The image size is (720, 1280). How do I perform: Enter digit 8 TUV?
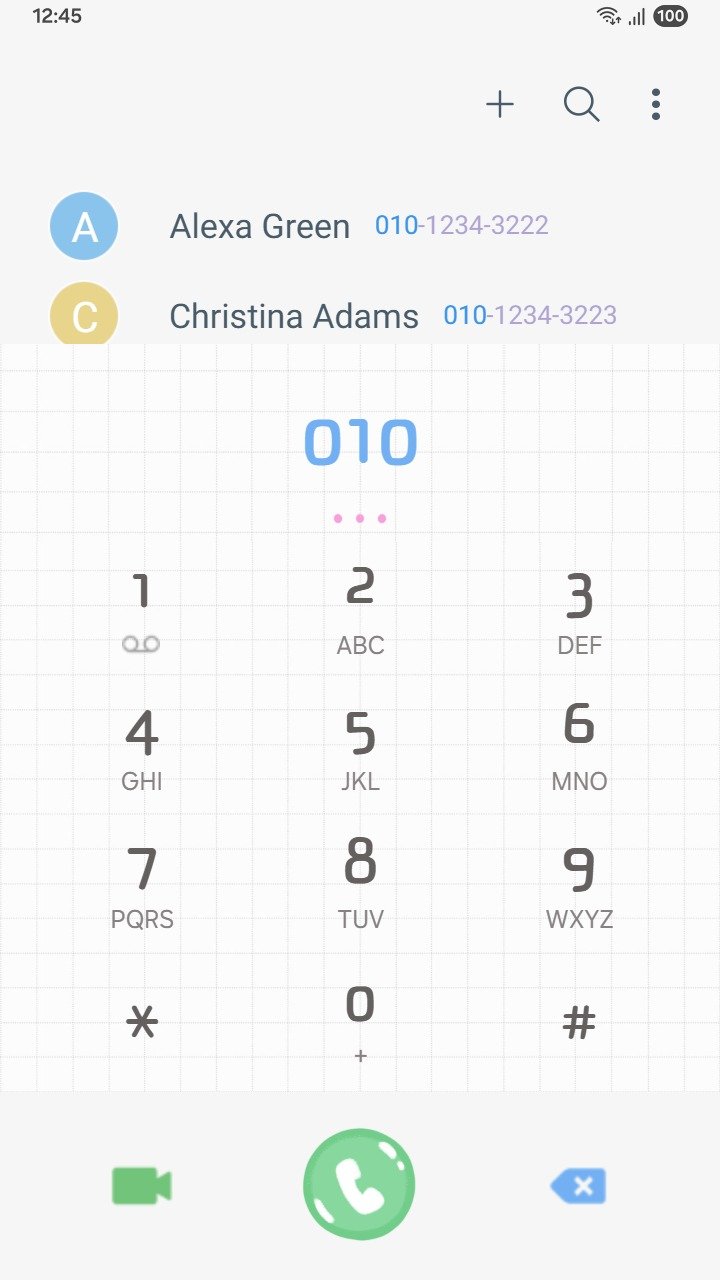point(360,882)
